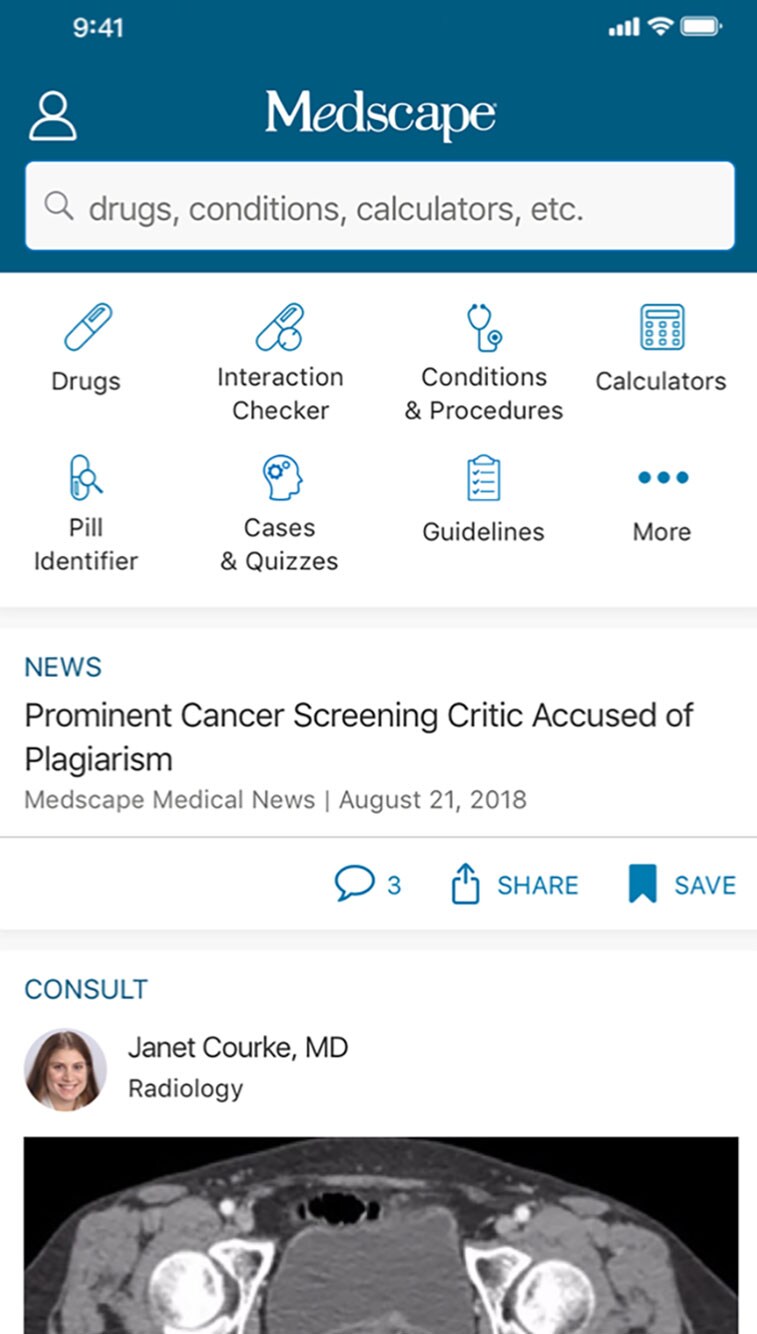
Task: Open the Pill Identifier tool
Action: pyautogui.click(x=86, y=512)
